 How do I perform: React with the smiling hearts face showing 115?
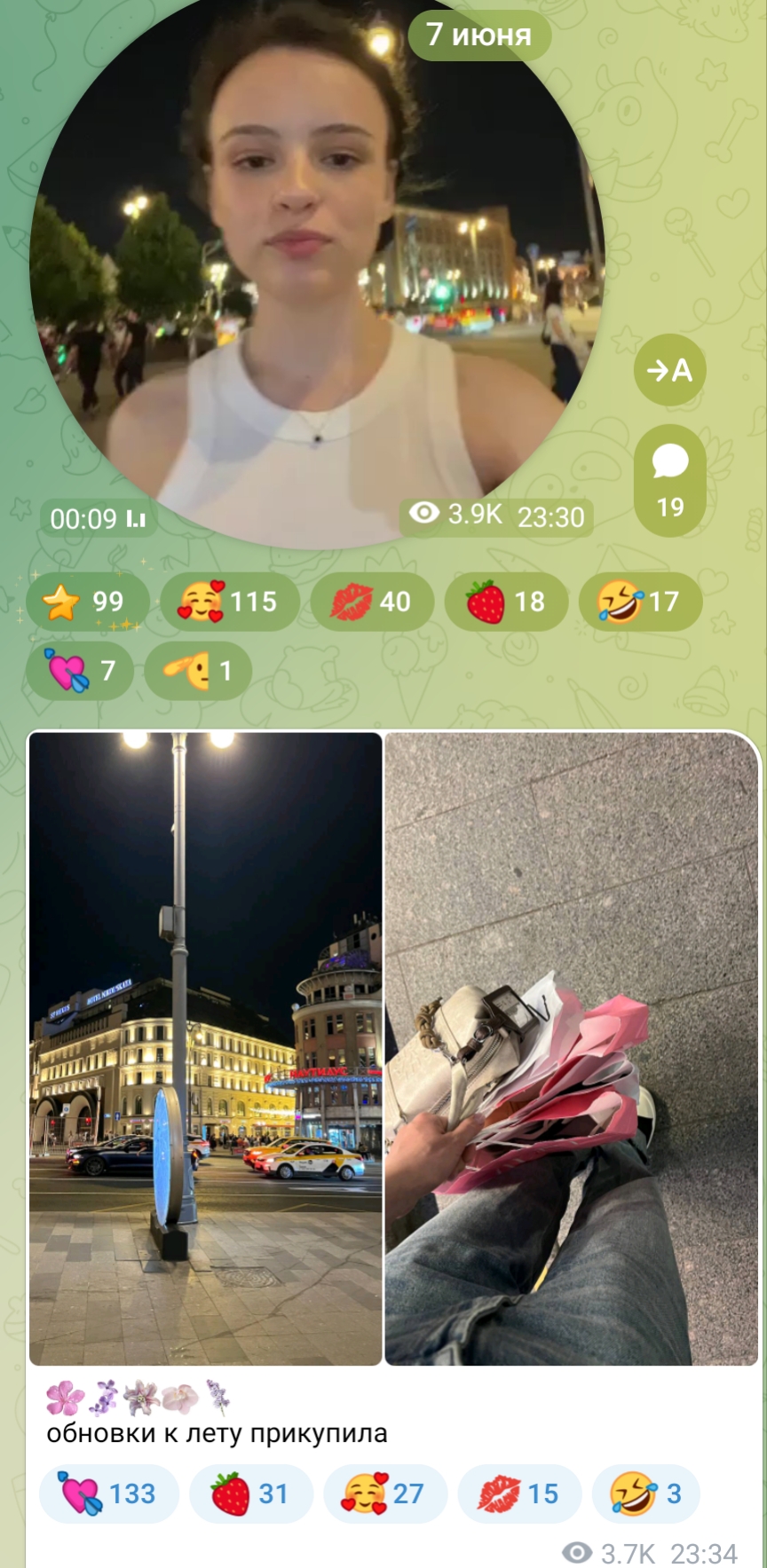pos(229,602)
